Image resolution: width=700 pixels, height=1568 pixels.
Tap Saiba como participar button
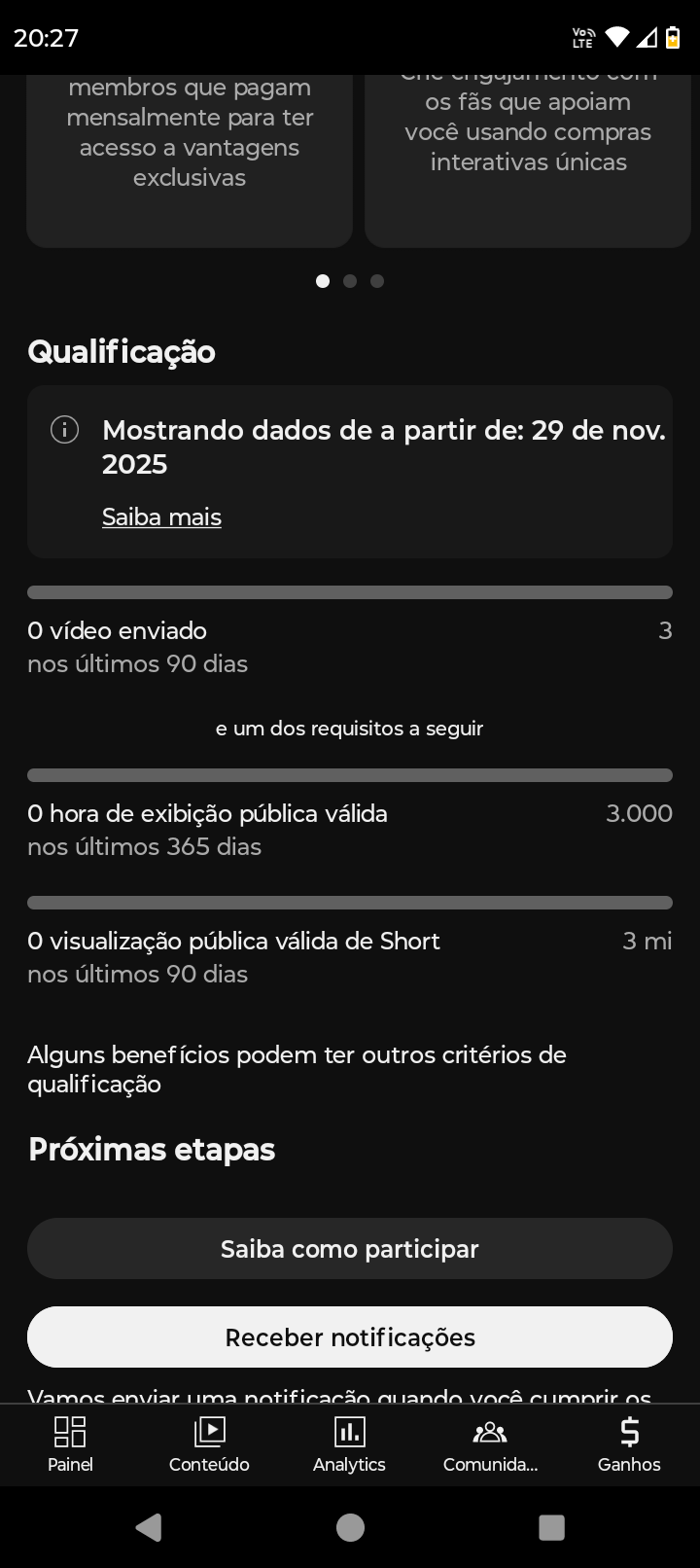(350, 1248)
